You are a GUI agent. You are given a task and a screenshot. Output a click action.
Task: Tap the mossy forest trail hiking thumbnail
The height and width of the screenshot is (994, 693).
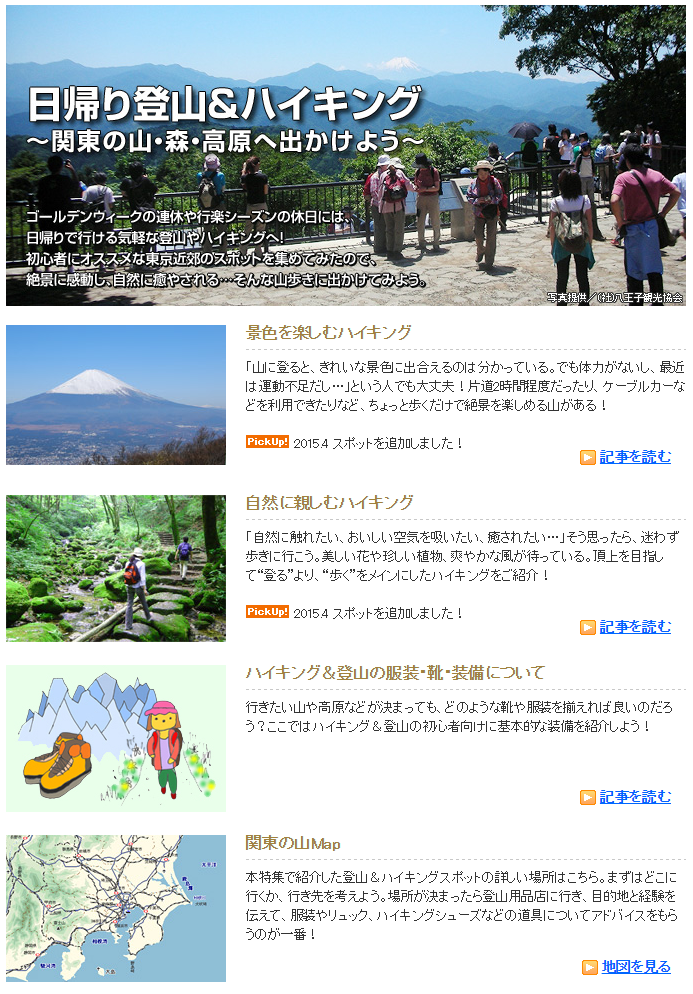coord(116,568)
